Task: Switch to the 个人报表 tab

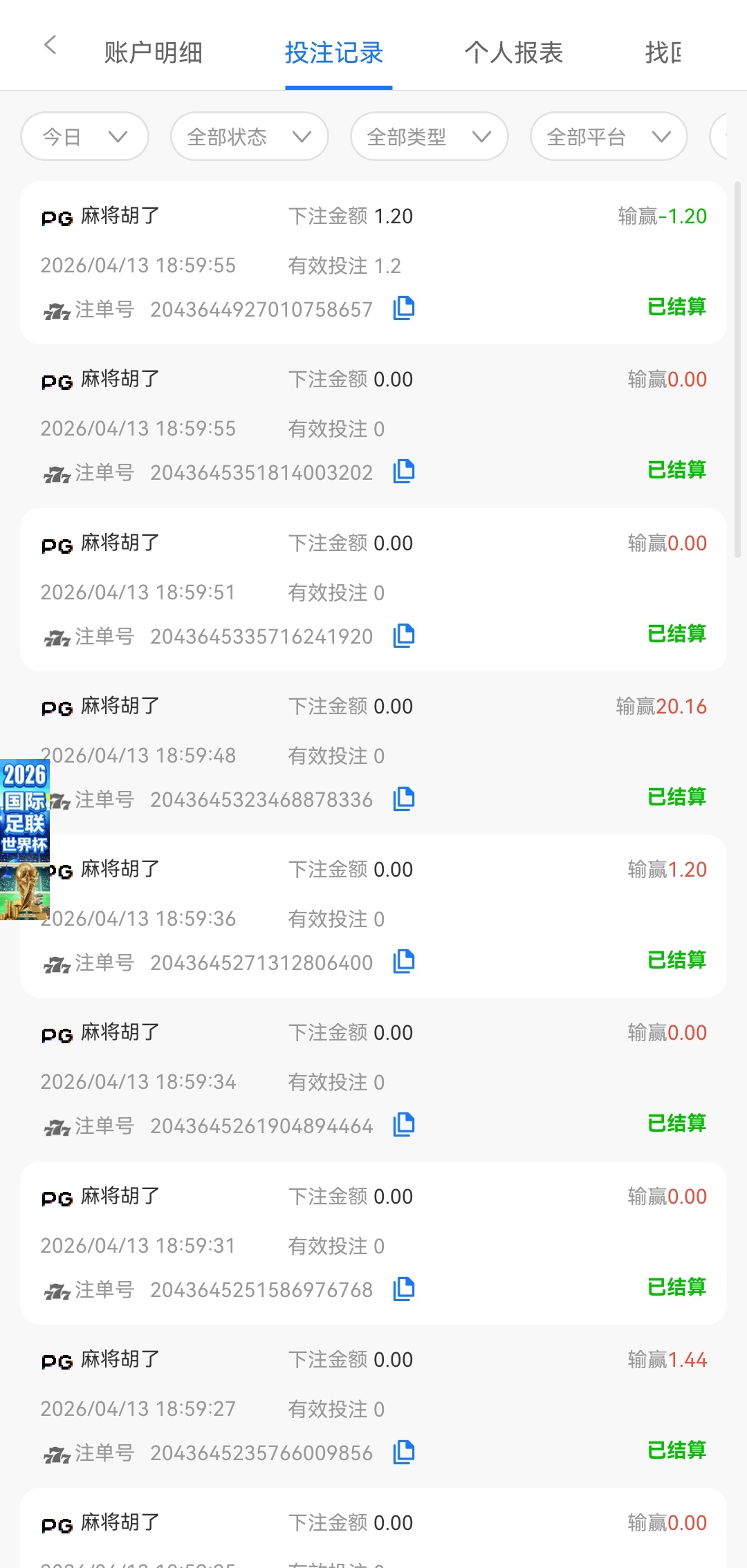Action: tap(513, 53)
